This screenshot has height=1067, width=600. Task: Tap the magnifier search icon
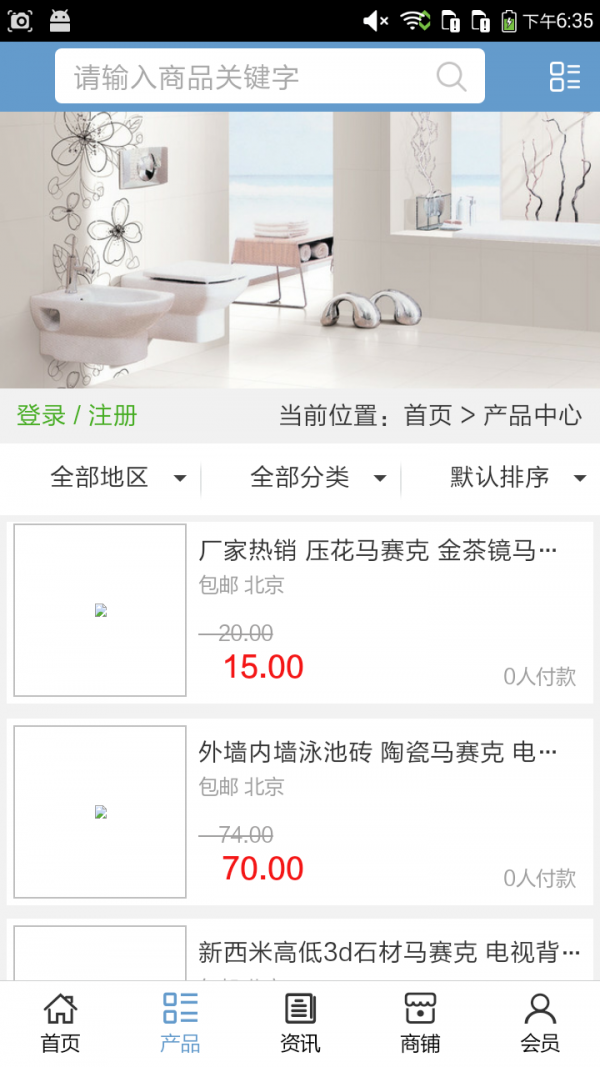coord(452,77)
